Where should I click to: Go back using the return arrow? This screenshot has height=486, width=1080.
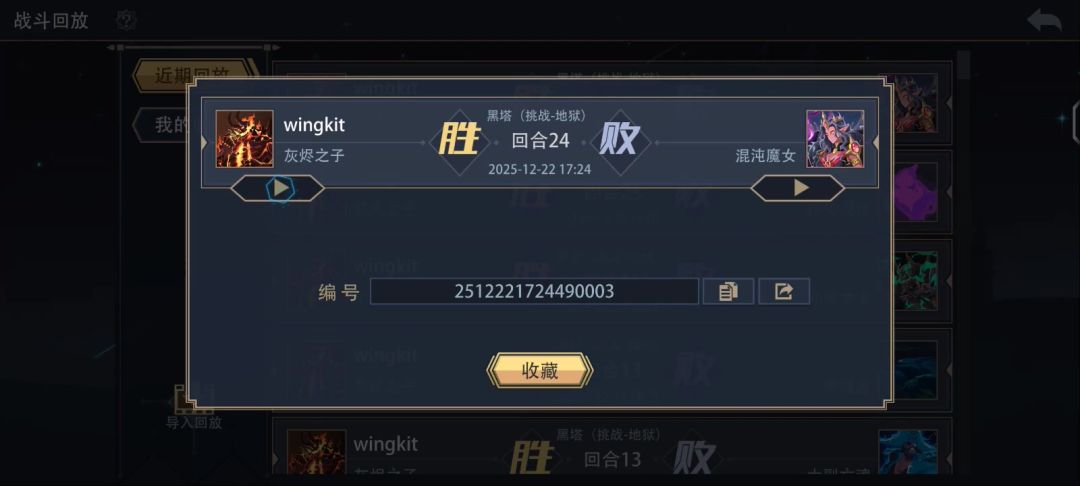[1044, 20]
